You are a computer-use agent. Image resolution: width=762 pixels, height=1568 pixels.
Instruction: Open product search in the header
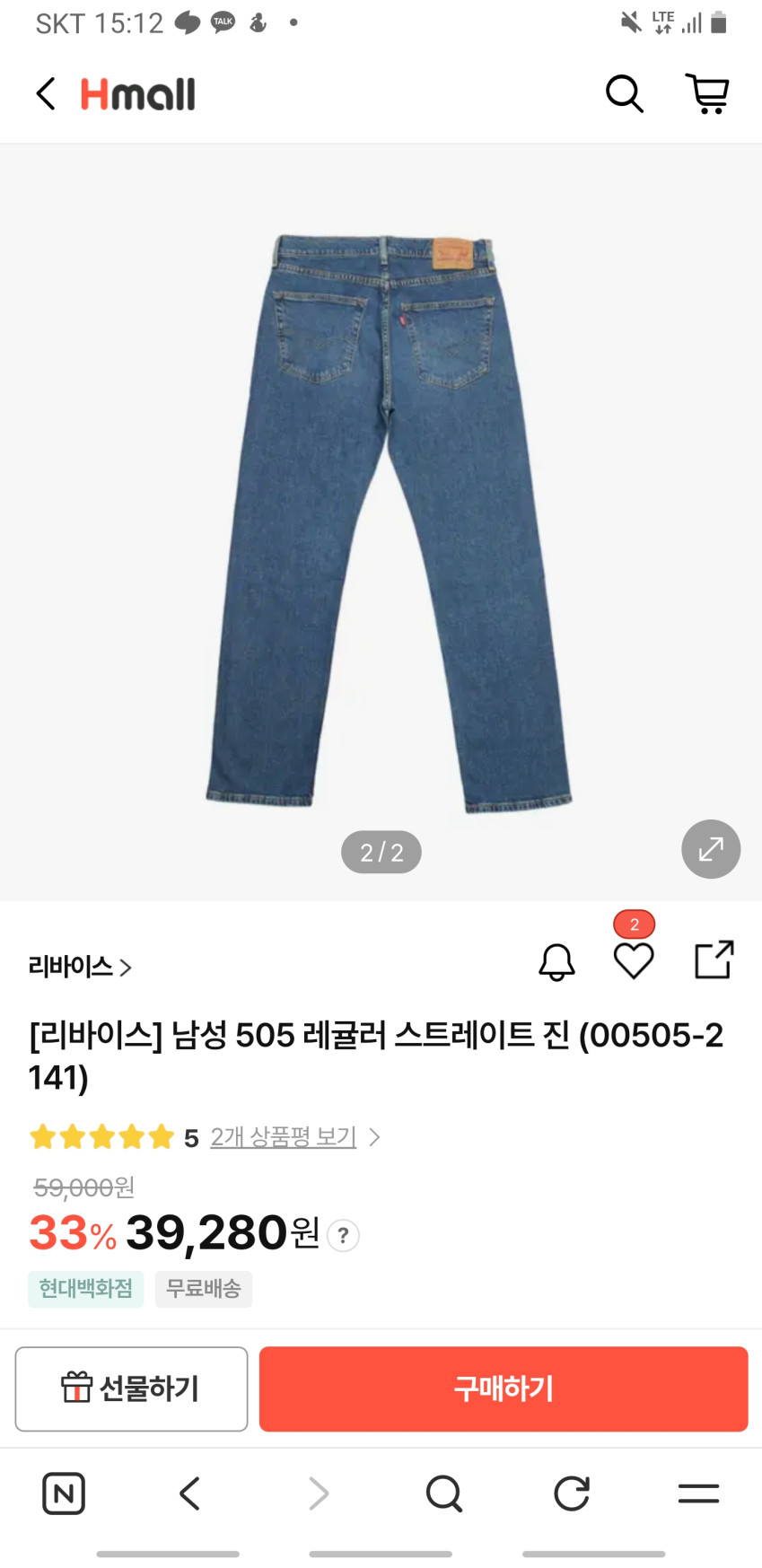click(624, 93)
